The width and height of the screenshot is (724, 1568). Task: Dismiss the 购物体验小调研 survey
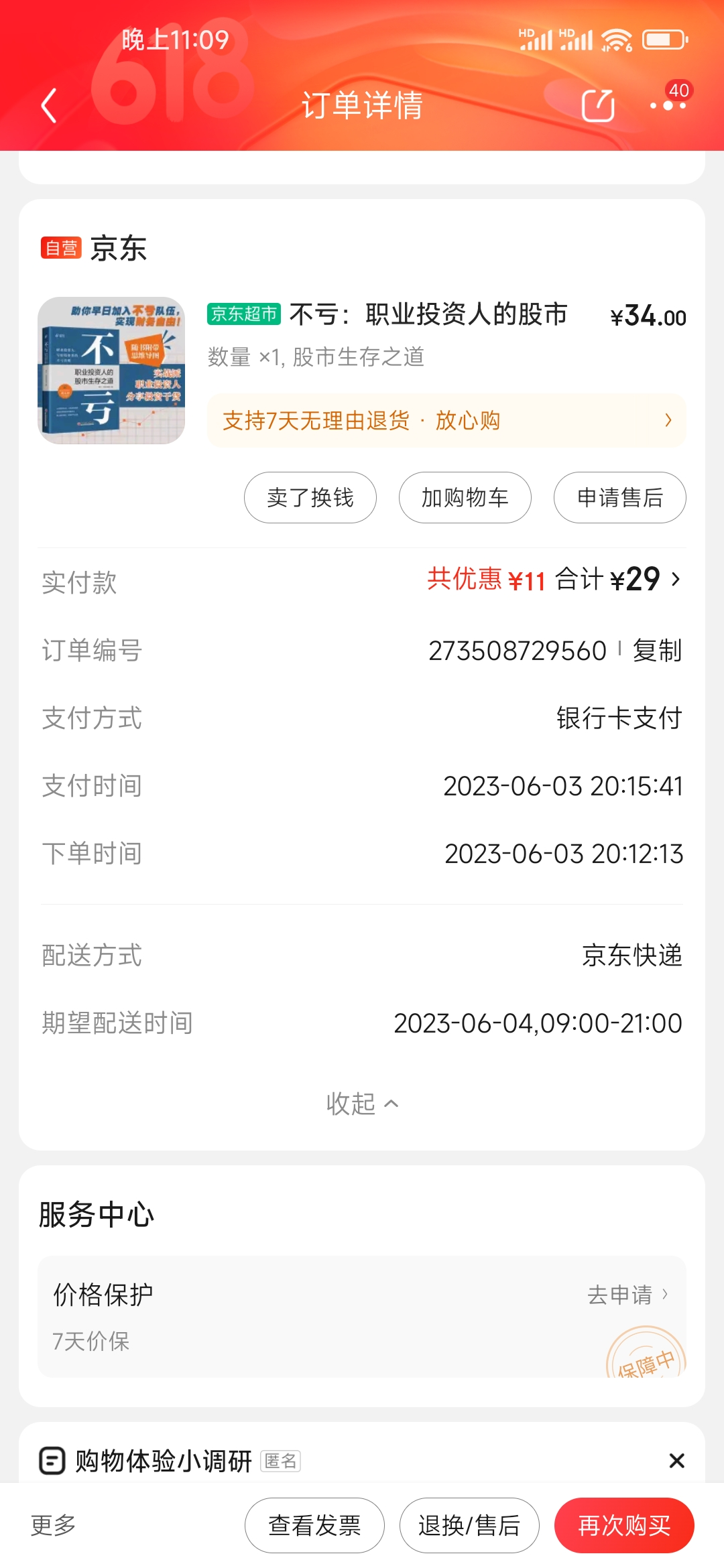[x=677, y=1461]
